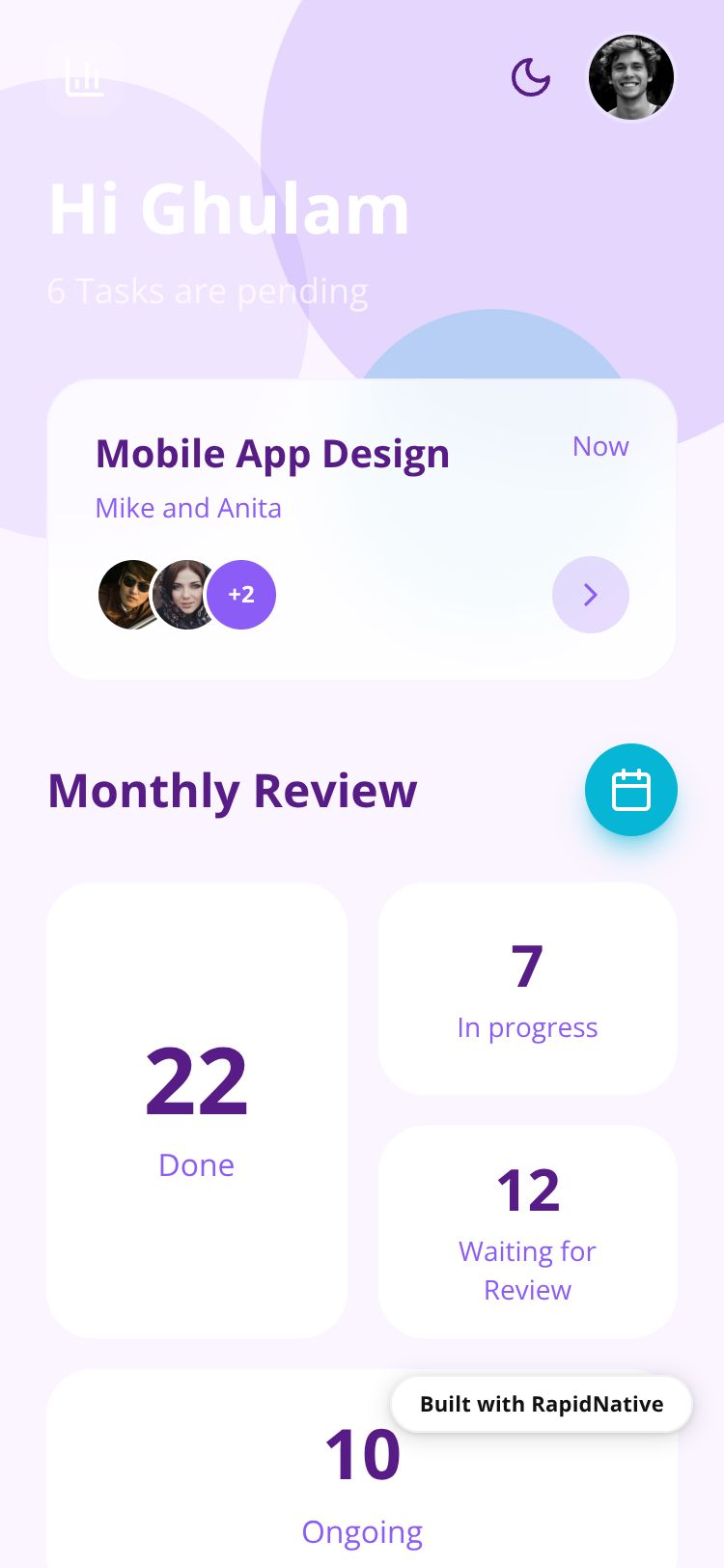Toggle dark mode with the moon icon
This screenshot has height=1568, width=724.
pos(530,77)
